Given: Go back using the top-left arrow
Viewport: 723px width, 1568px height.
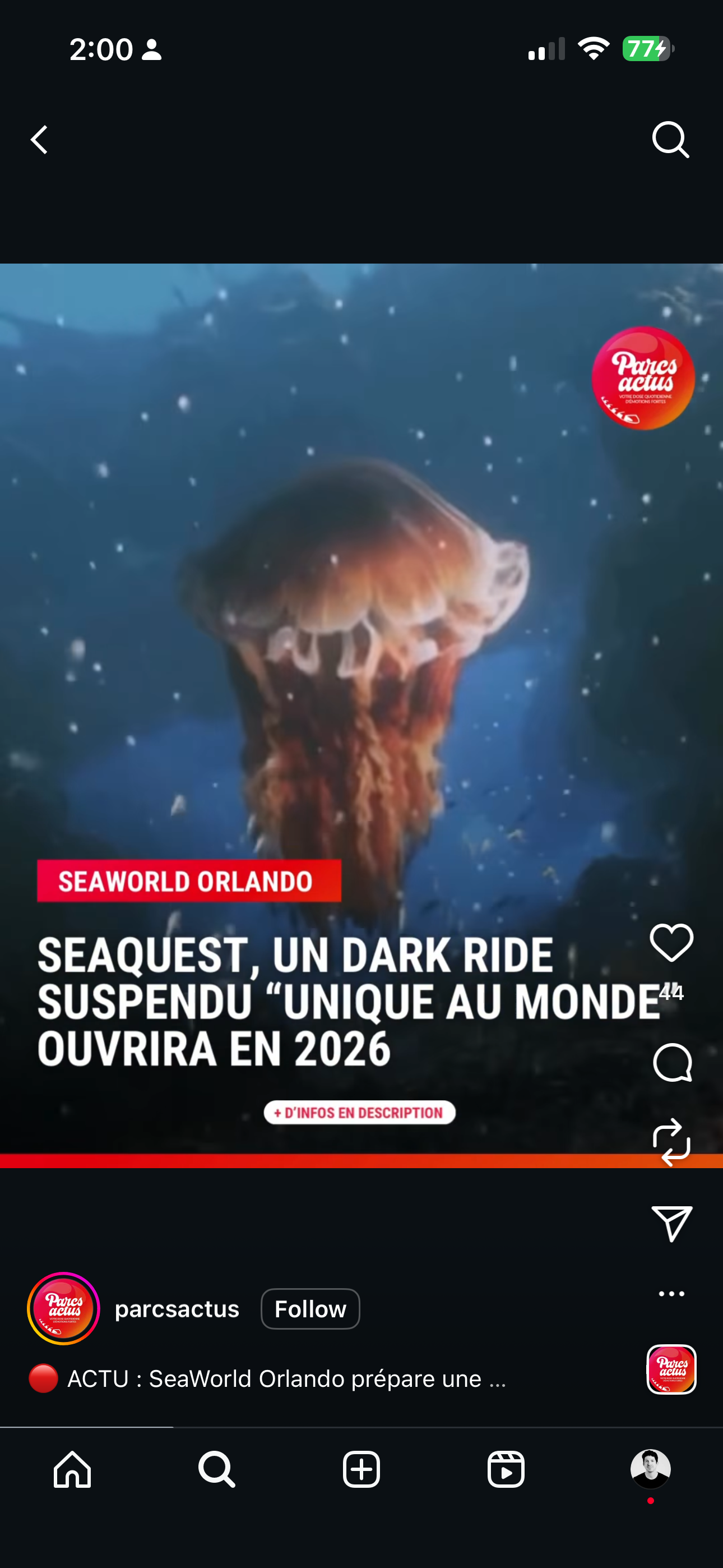Looking at the screenshot, I should tap(40, 140).
